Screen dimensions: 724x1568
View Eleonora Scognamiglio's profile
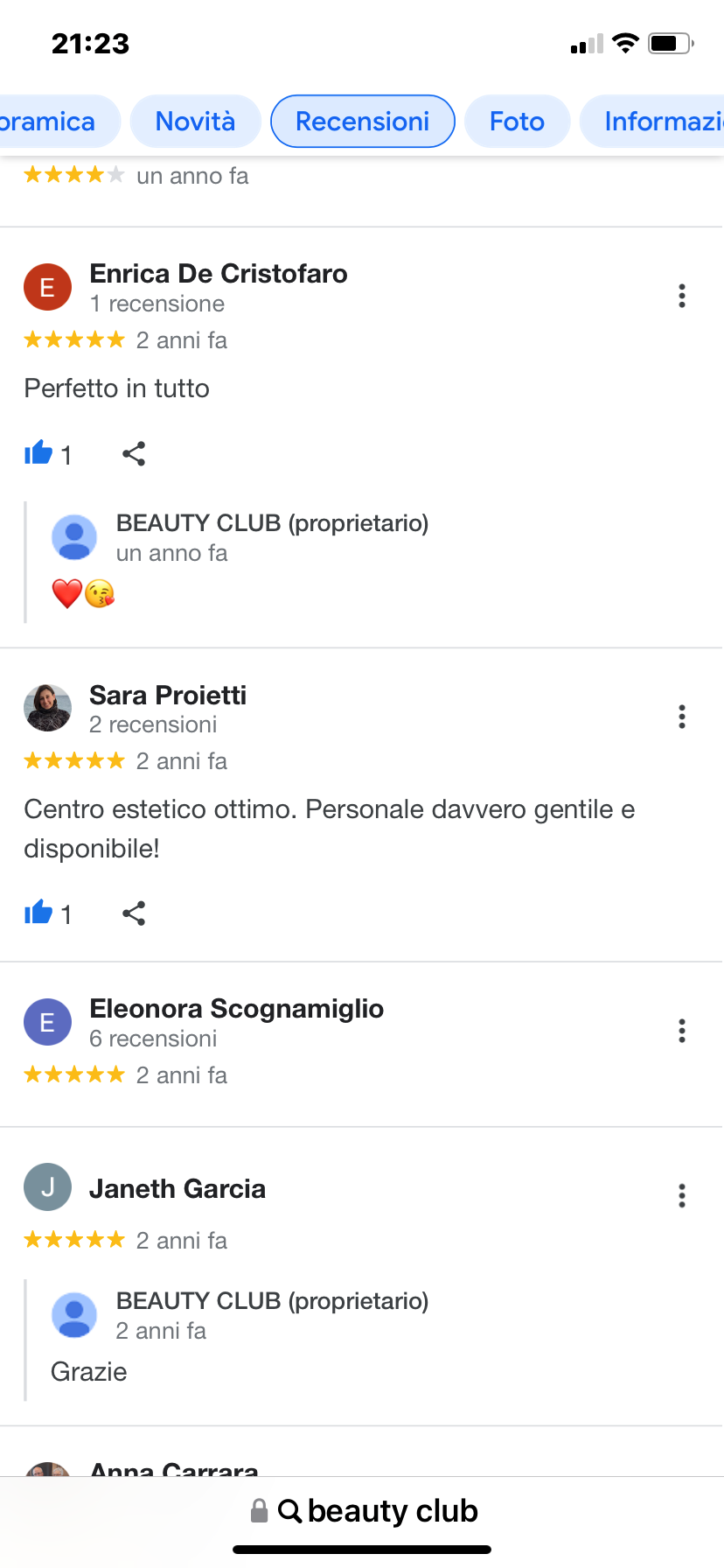pos(236,1009)
